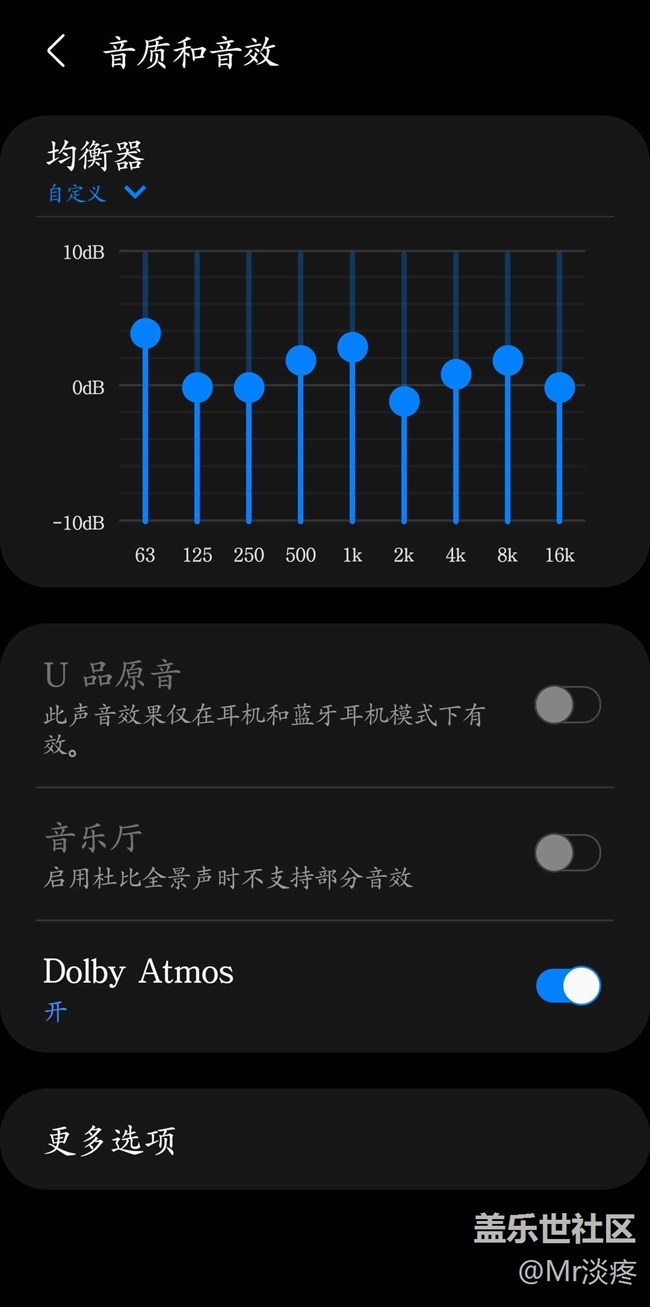Tap the 16k equalizer slider
This screenshot has height=1307, width=650.
pos(560,387)
